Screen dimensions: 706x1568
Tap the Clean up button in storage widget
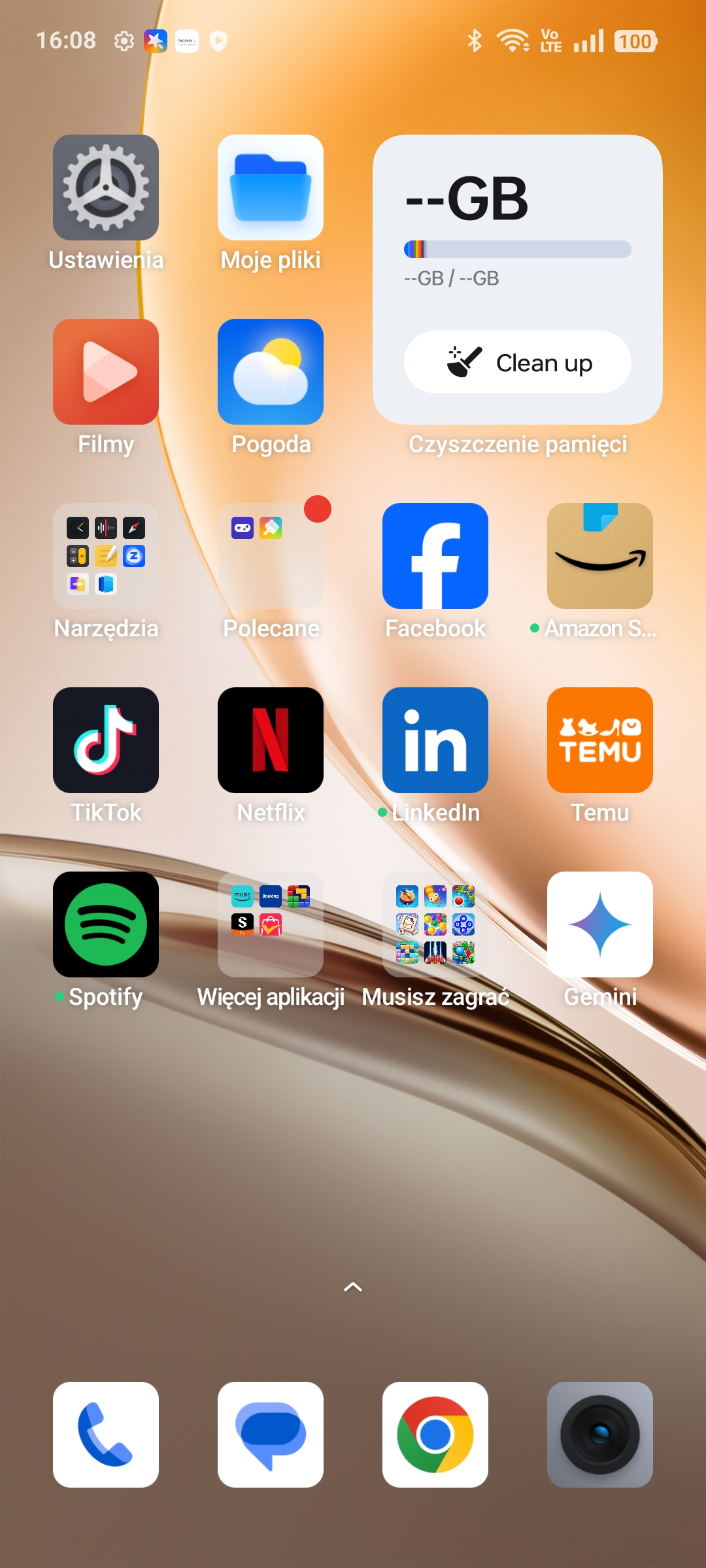(518, 362)
